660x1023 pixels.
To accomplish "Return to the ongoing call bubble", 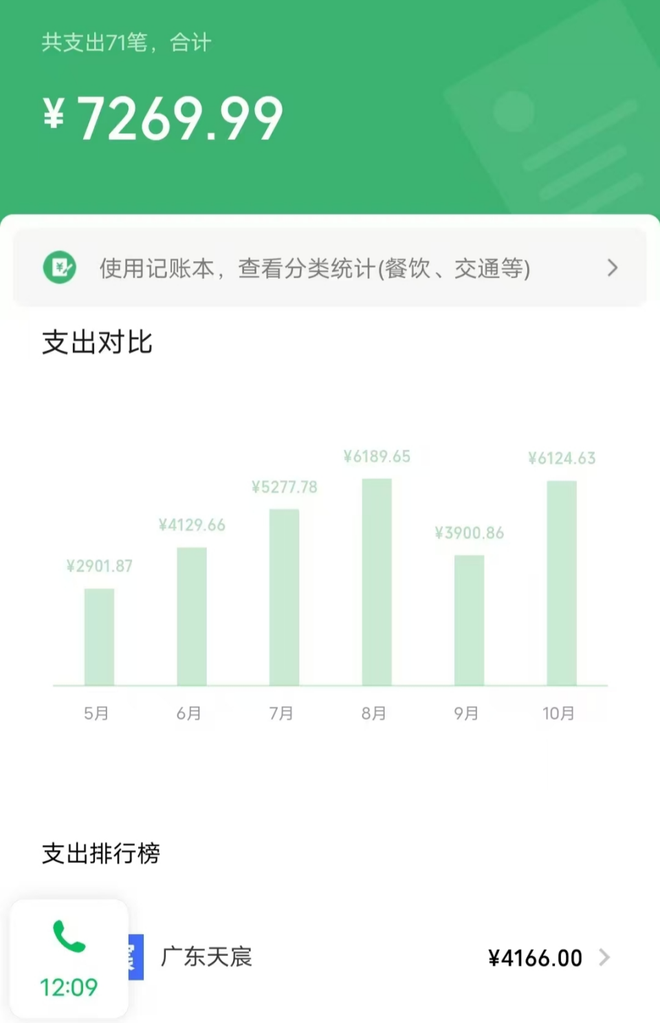I will (x=69, y=958).
